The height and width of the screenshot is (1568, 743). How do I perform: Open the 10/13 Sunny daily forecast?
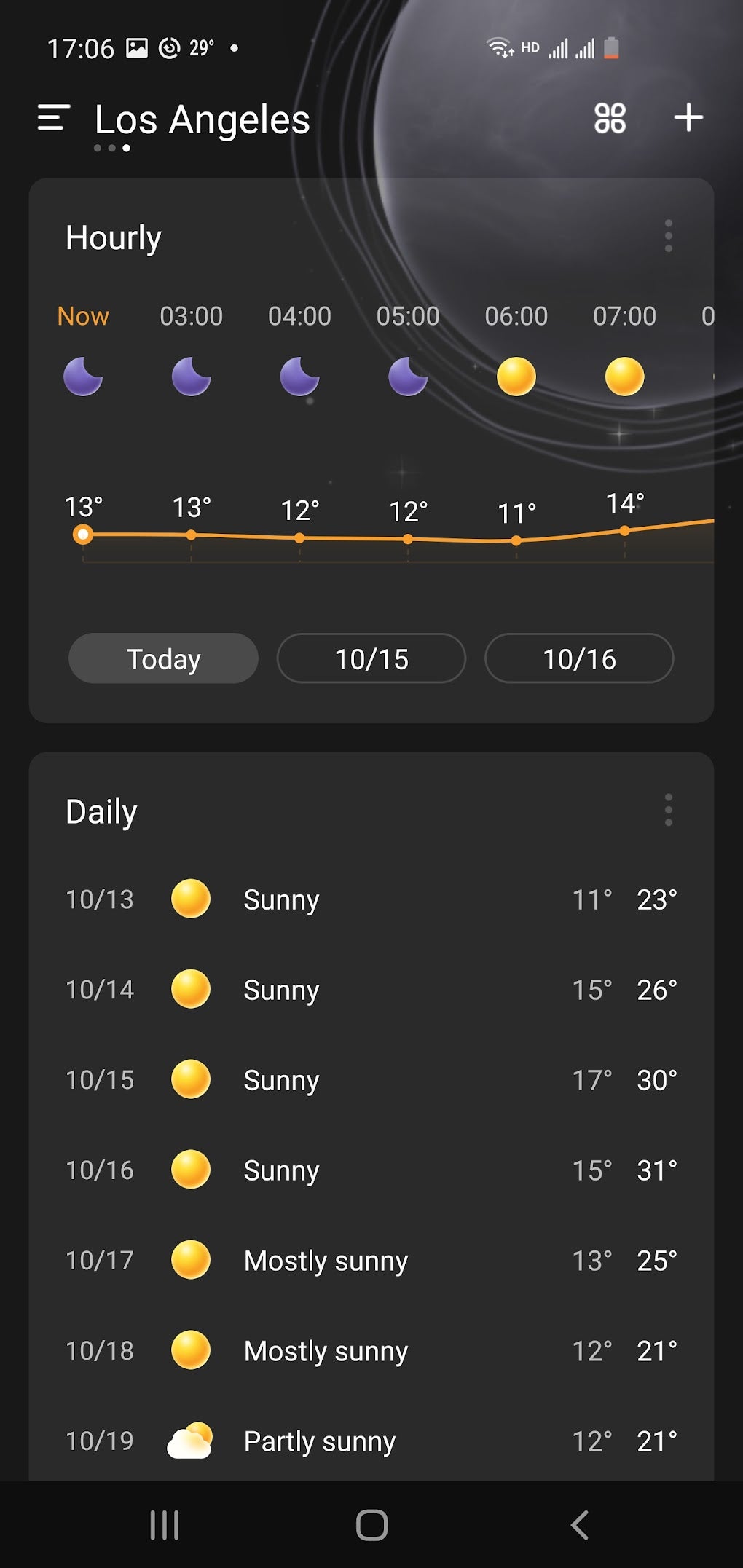tap(371, 899)
